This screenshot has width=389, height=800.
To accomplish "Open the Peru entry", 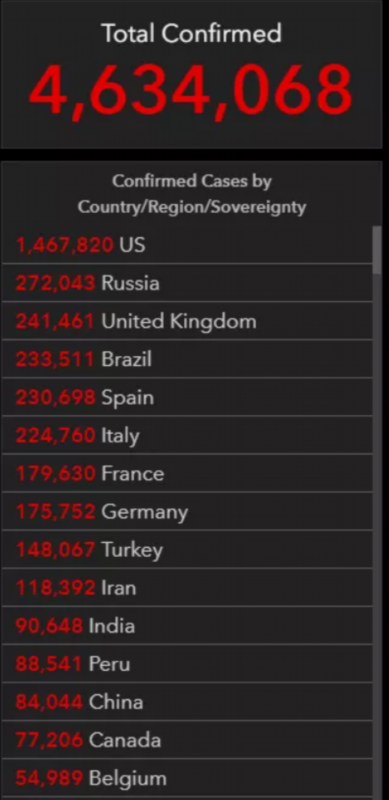I will (187, 664).
